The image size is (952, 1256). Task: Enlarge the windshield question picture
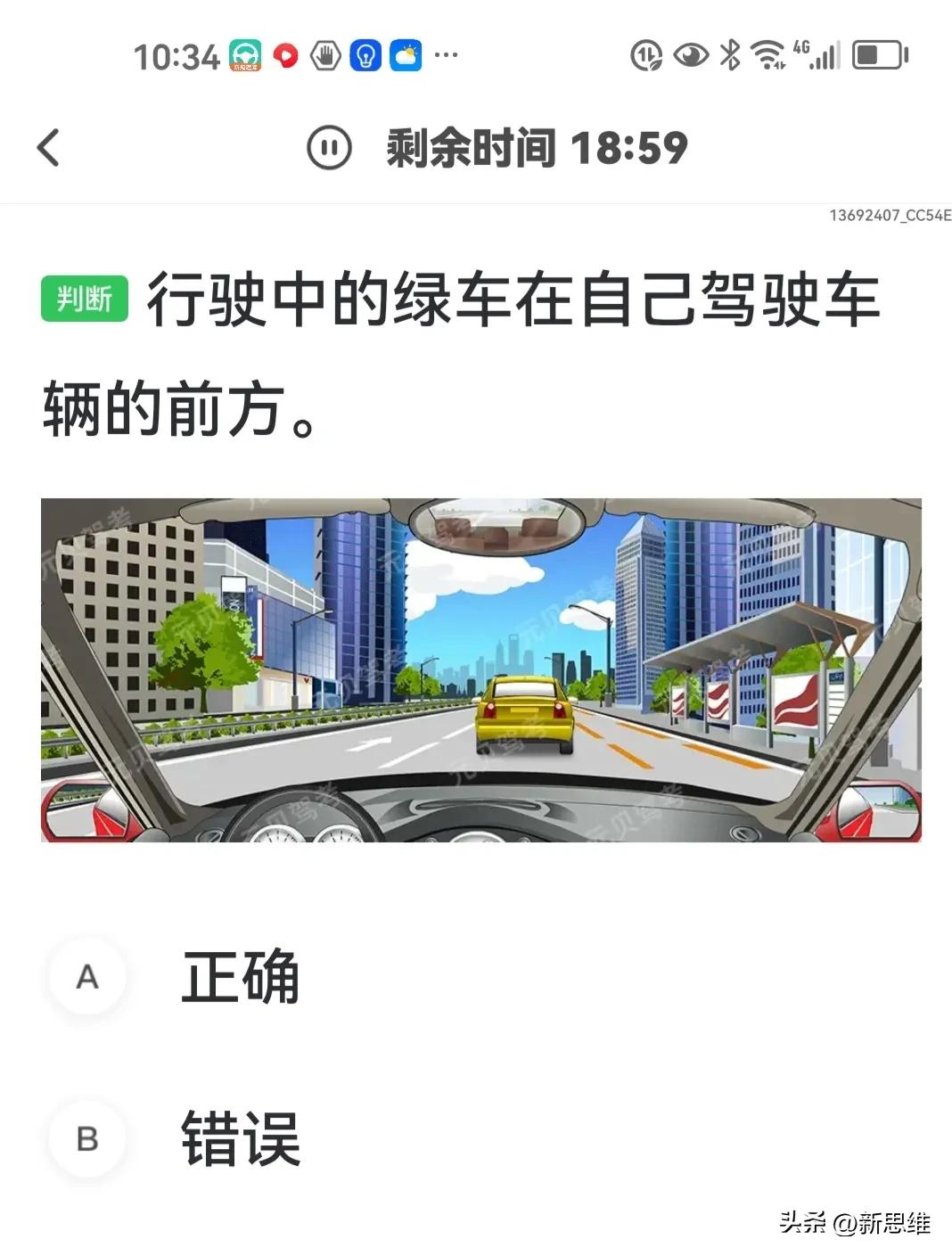[481, 669]
